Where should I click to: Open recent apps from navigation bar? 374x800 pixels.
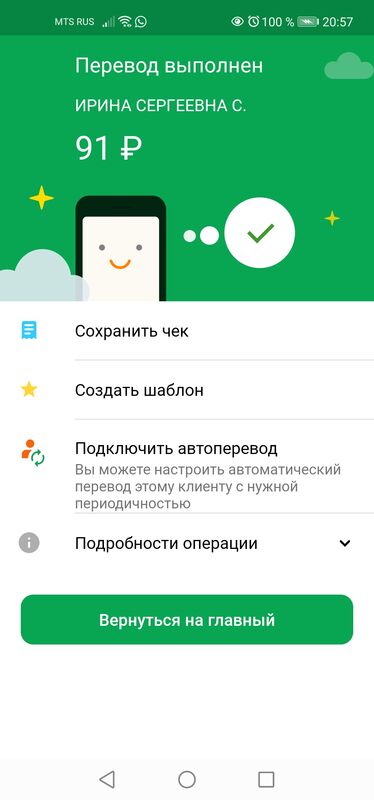click(266, 779)
